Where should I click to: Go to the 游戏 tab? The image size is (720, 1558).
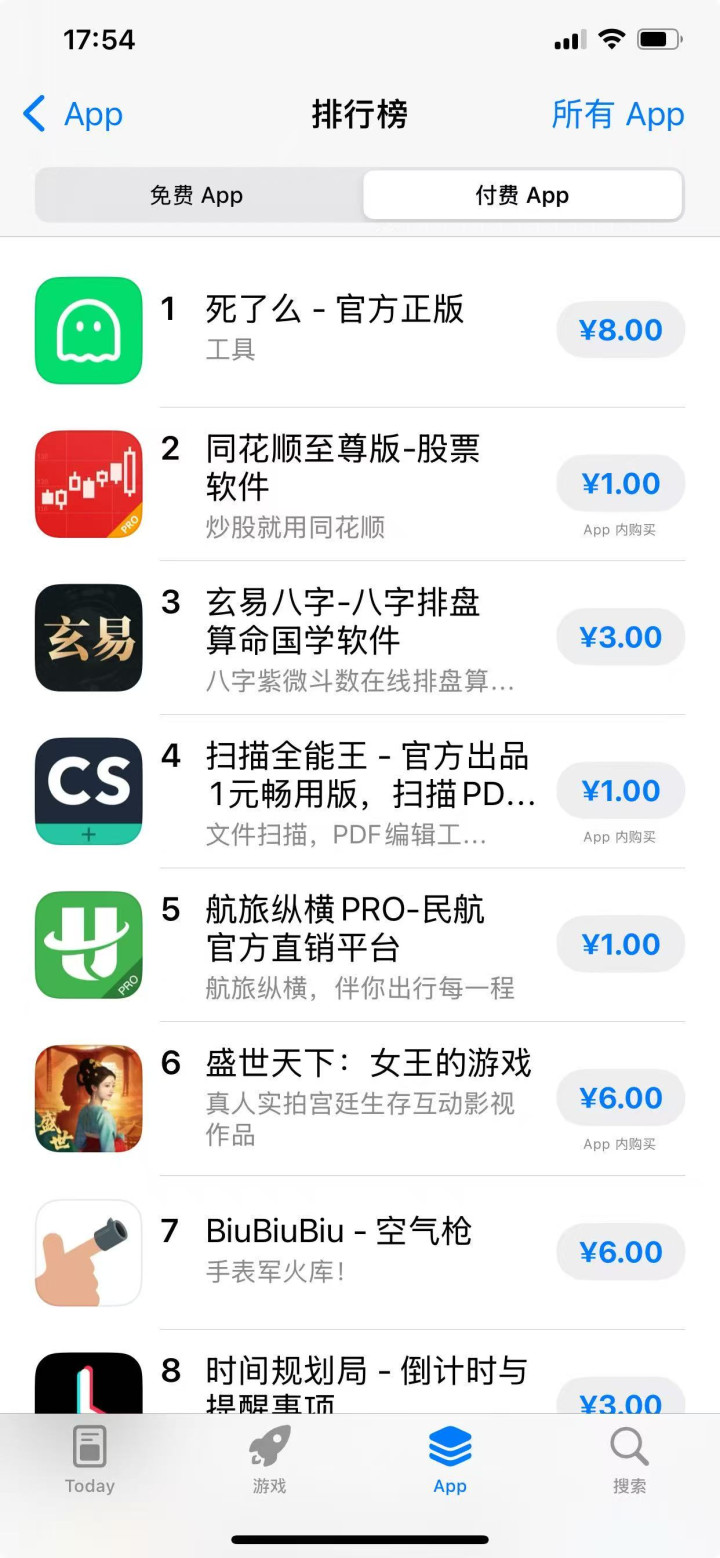click(269, 1459)
